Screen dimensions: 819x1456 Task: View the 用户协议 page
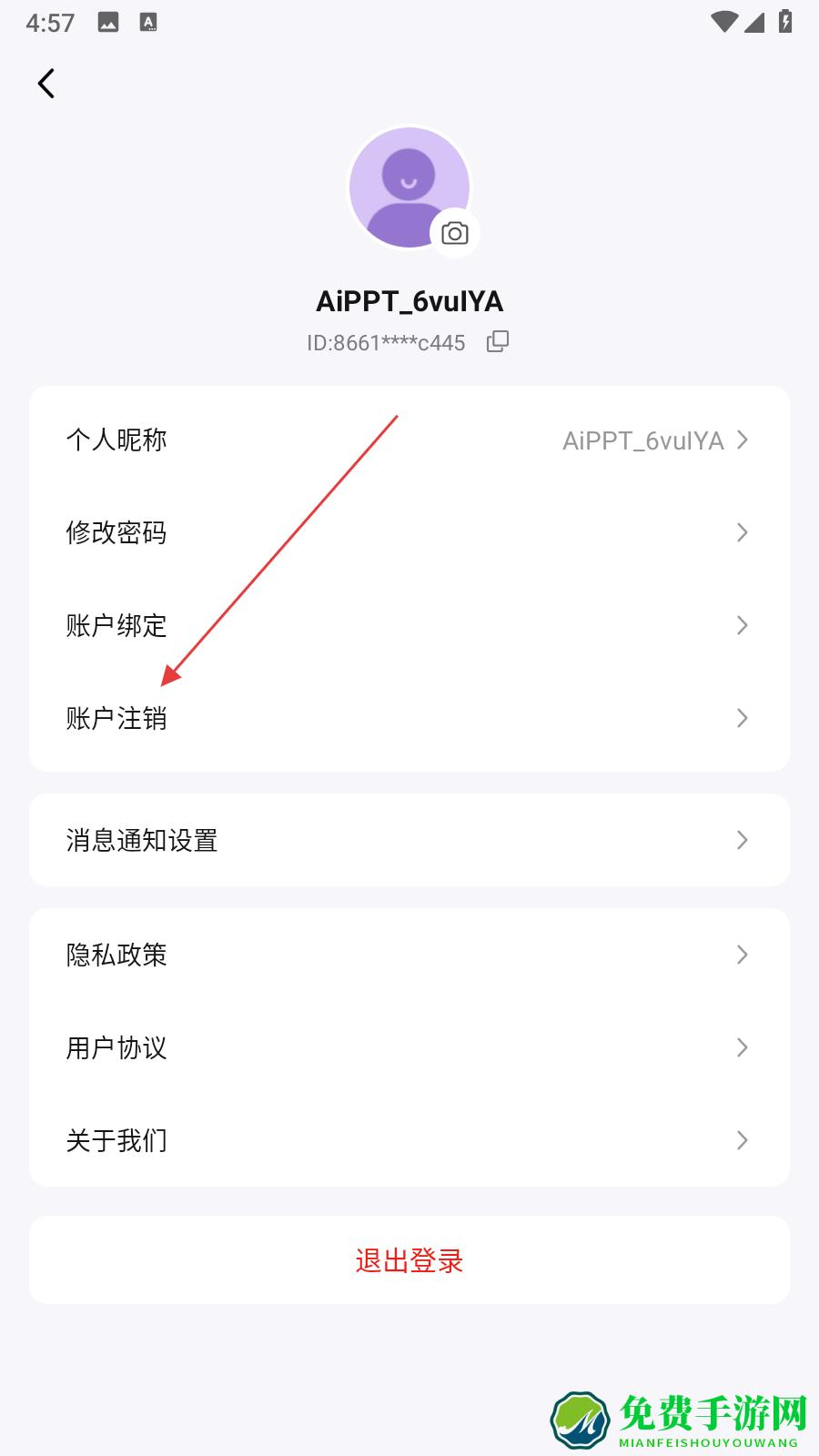[x=409, y=1047]
